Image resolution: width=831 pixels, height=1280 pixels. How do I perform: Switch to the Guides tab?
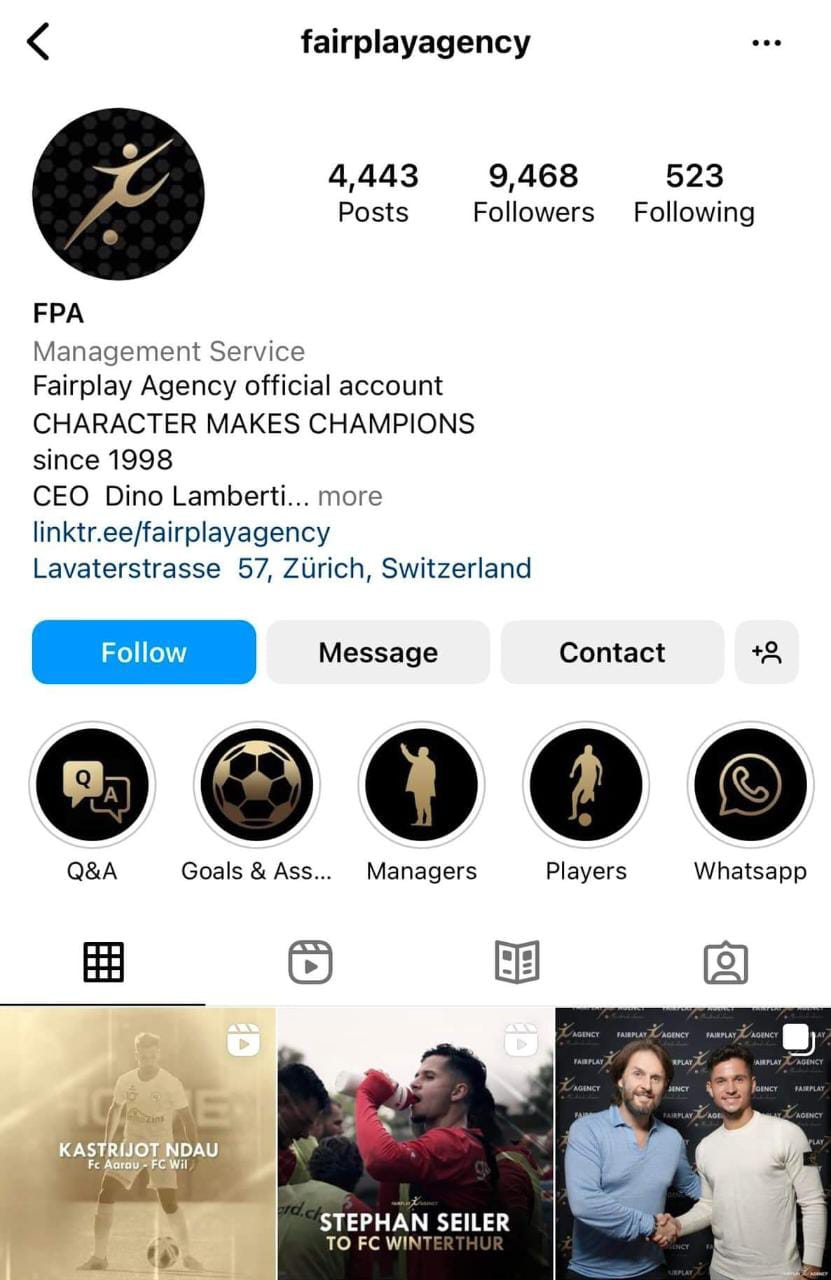coord(517,962)
